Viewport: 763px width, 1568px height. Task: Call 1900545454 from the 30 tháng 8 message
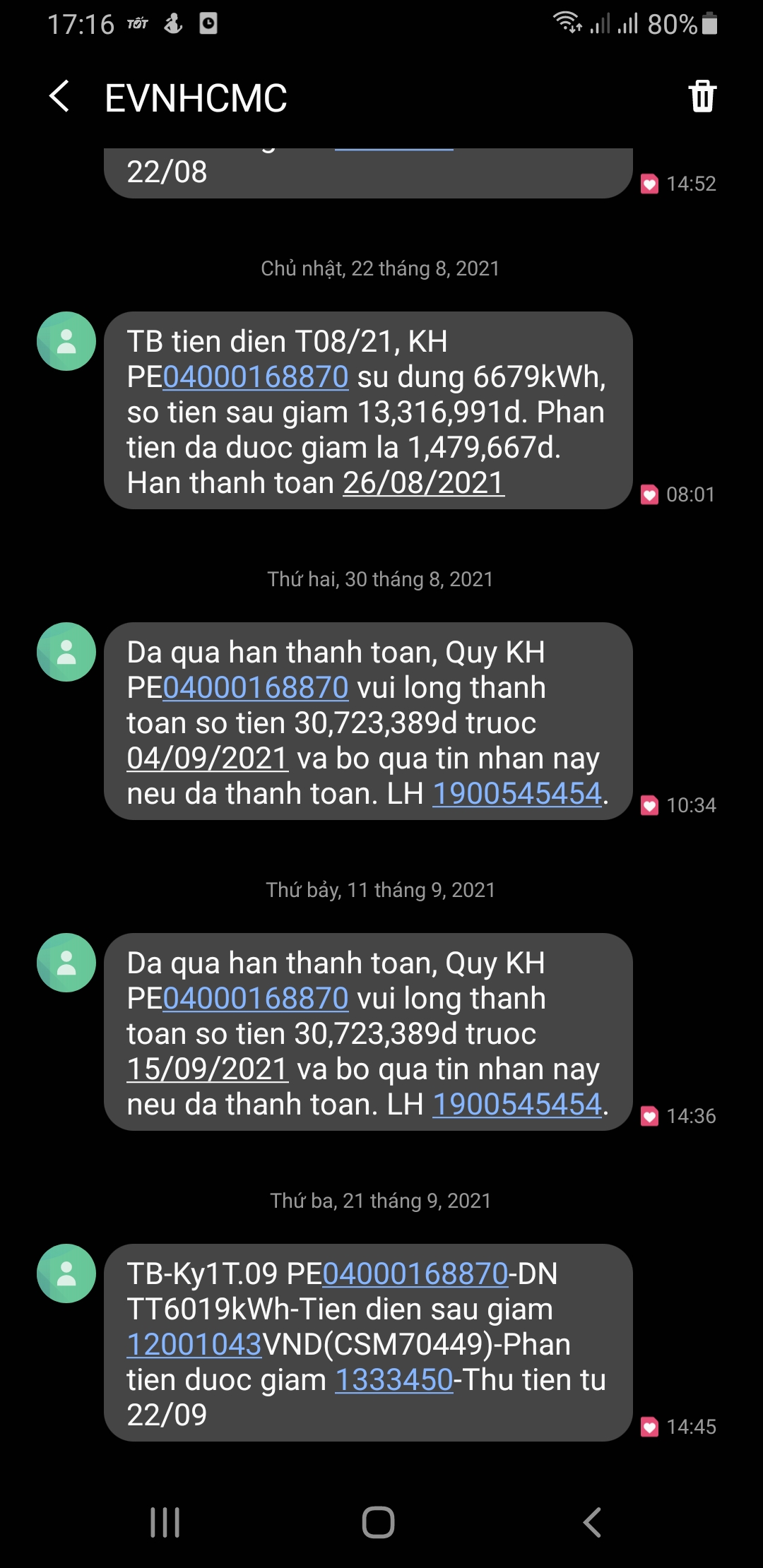517,794
